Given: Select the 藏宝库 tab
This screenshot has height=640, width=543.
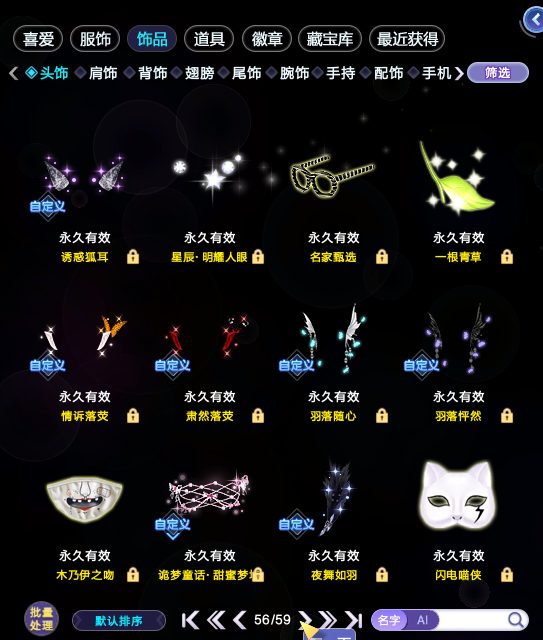Looking at the screenshot, I should (330, 39).
